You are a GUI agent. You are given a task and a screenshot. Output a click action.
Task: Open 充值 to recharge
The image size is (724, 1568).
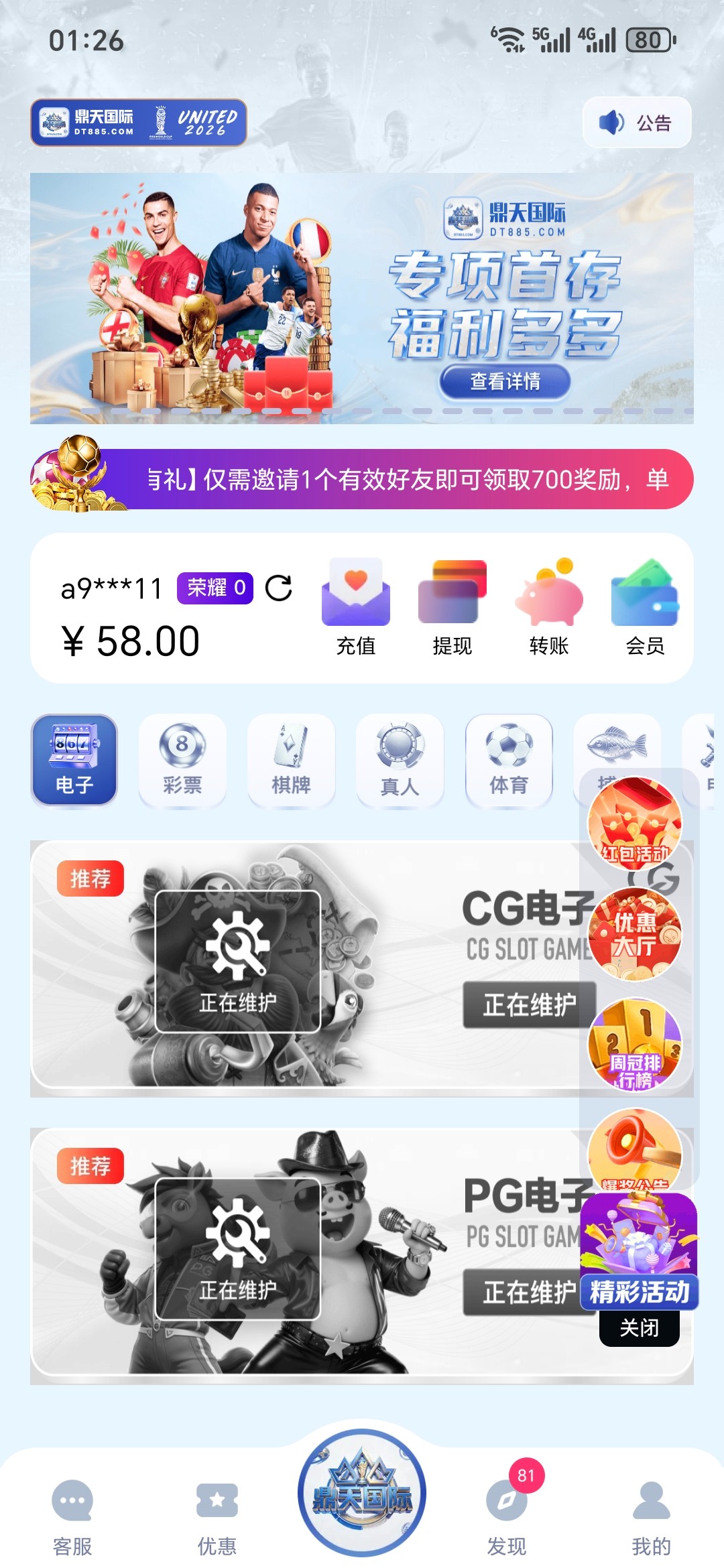(x=356, y=606)
